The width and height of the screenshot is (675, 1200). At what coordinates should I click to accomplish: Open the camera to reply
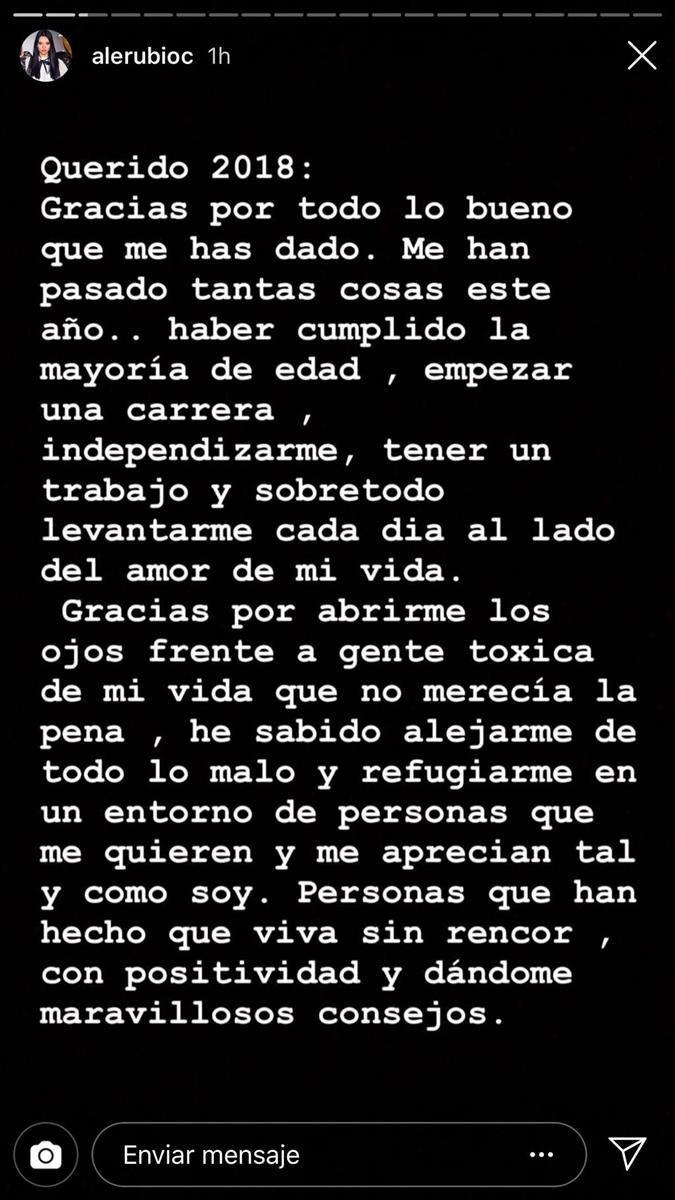point(46,1156)
